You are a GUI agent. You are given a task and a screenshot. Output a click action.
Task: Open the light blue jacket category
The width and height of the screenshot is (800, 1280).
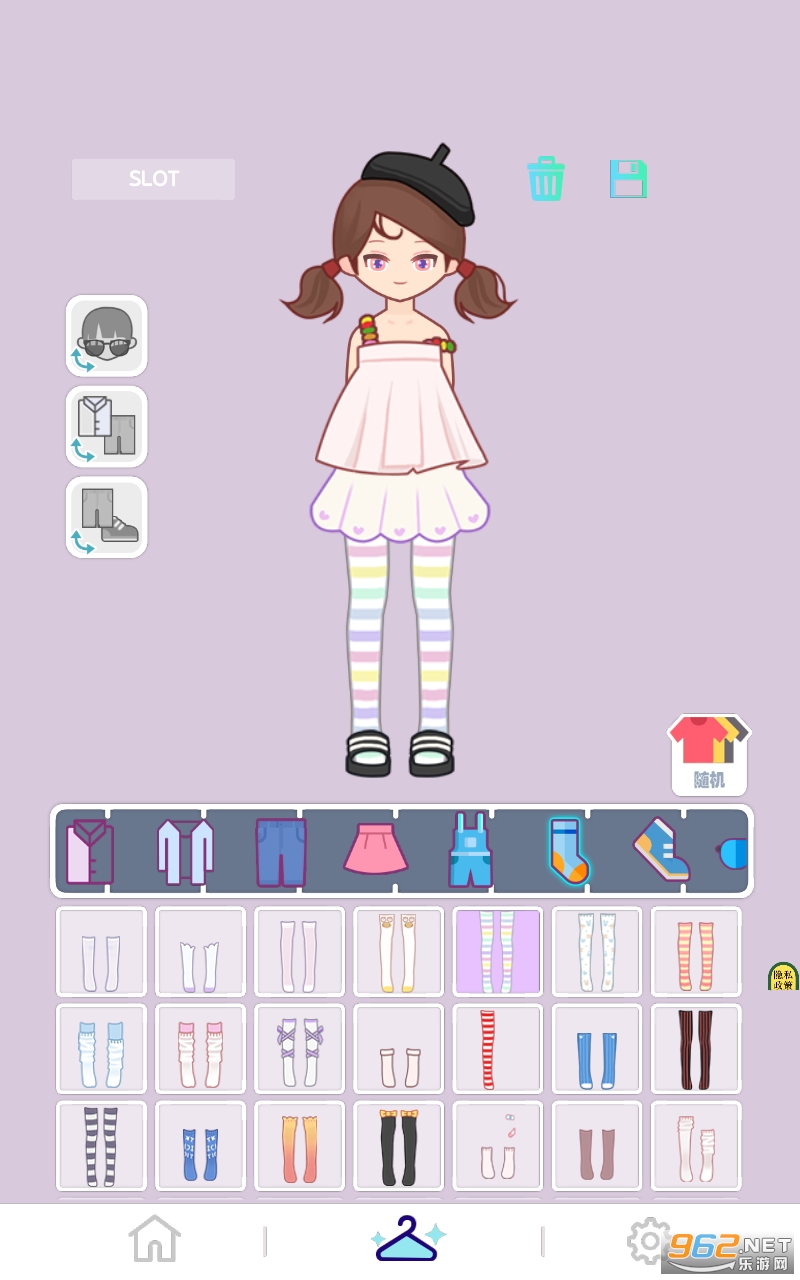(185, 851)
